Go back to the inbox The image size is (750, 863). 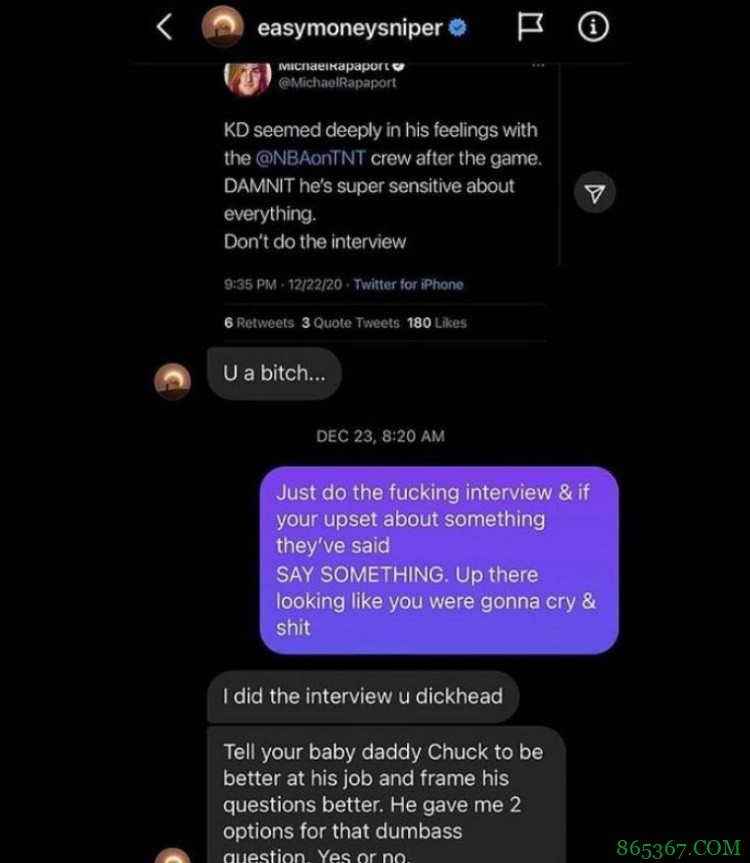pyautogui.click(x=166, y=28)
